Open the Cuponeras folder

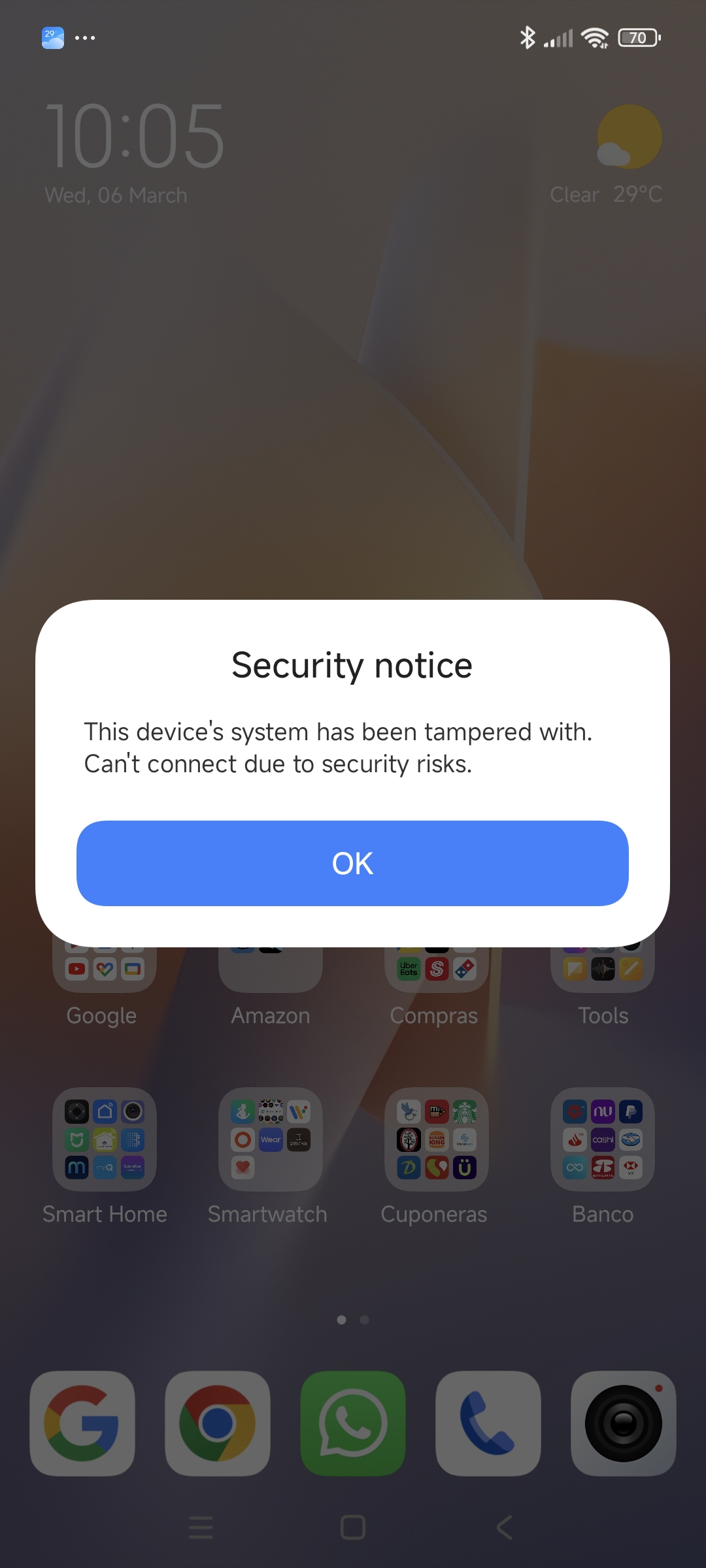(437, 1139)
